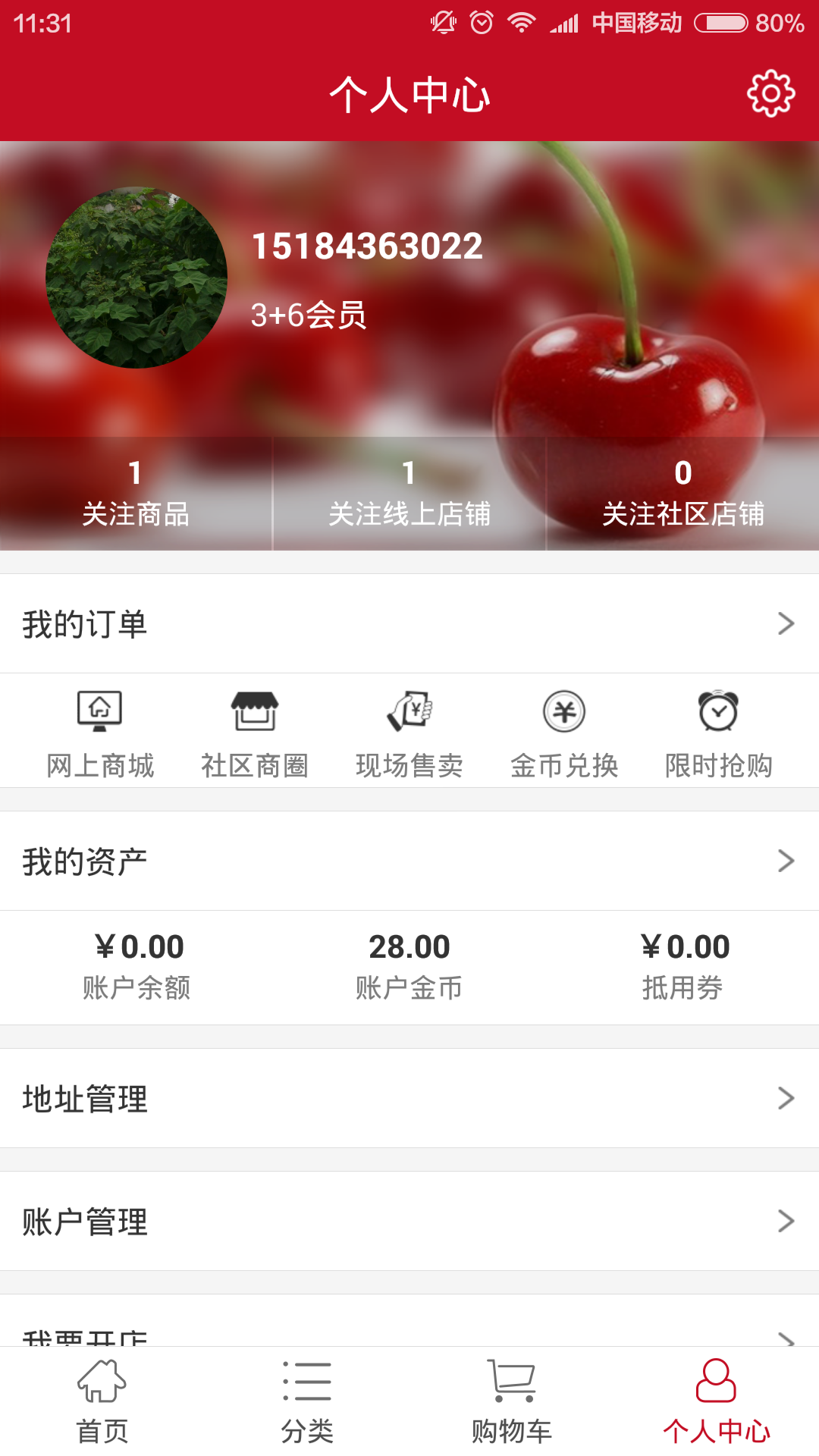
Task: Open 我的资产 assets page
Action: pyautogui.click(x=409, y=861)
